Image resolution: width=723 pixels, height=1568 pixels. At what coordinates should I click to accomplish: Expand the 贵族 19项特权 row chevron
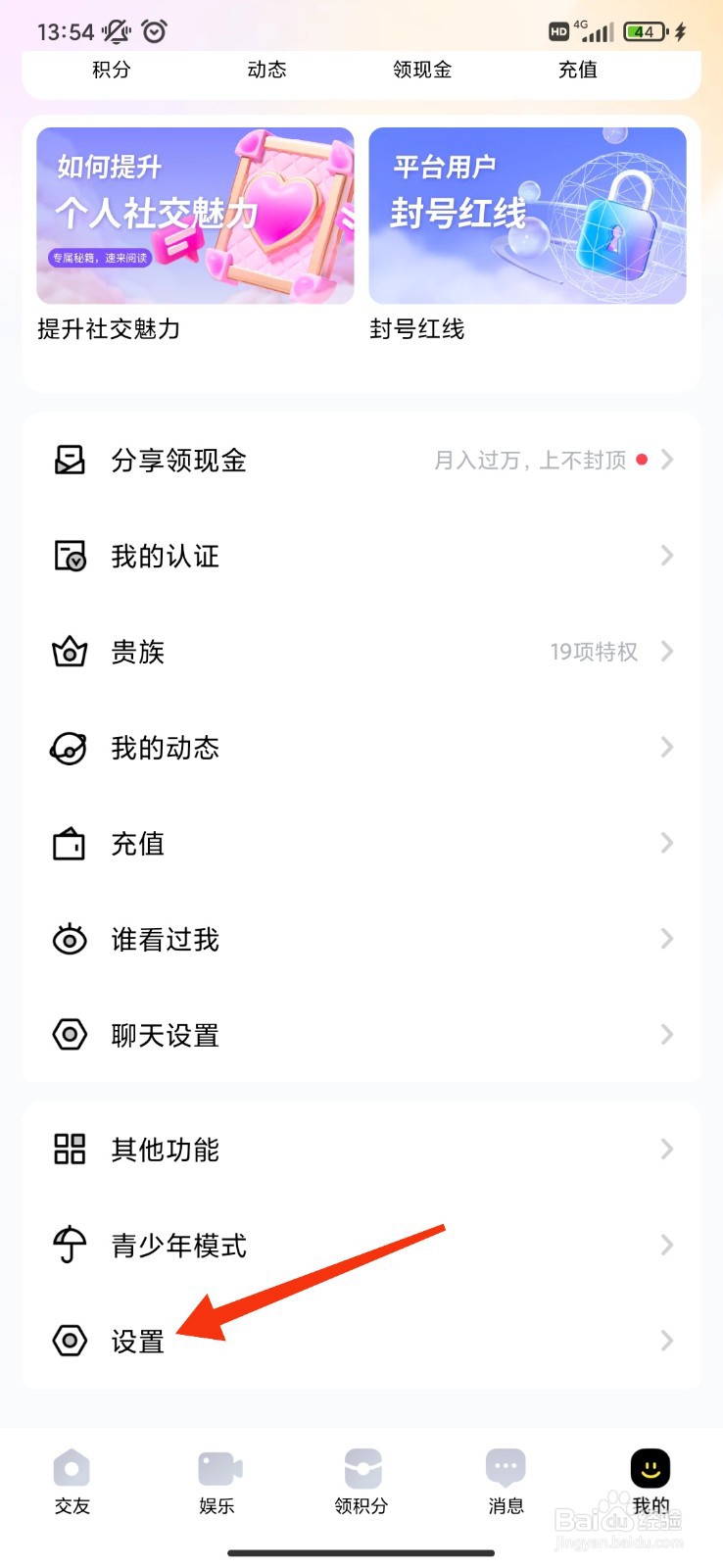667,651
